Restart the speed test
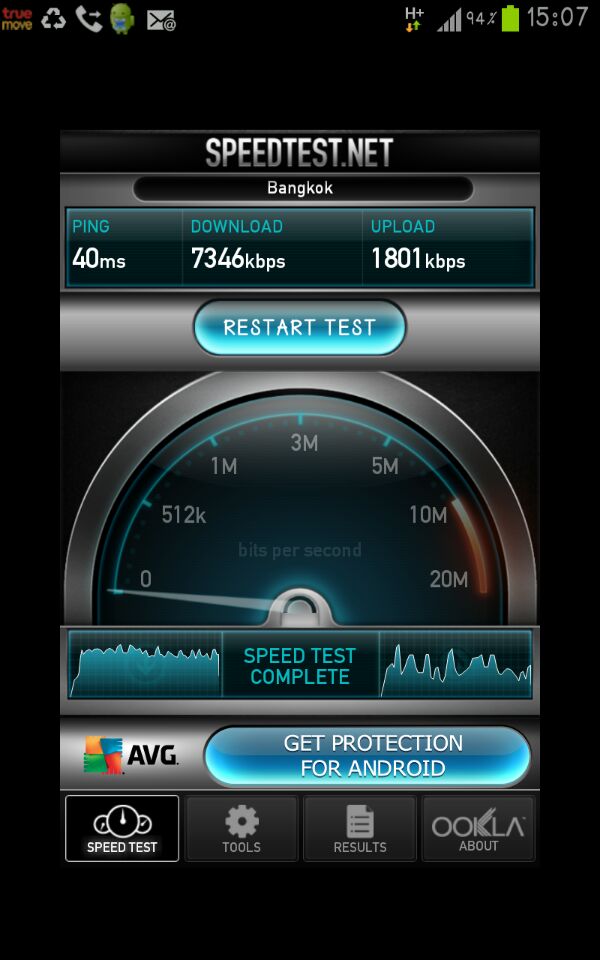600x960 pixels. [299, 328]
